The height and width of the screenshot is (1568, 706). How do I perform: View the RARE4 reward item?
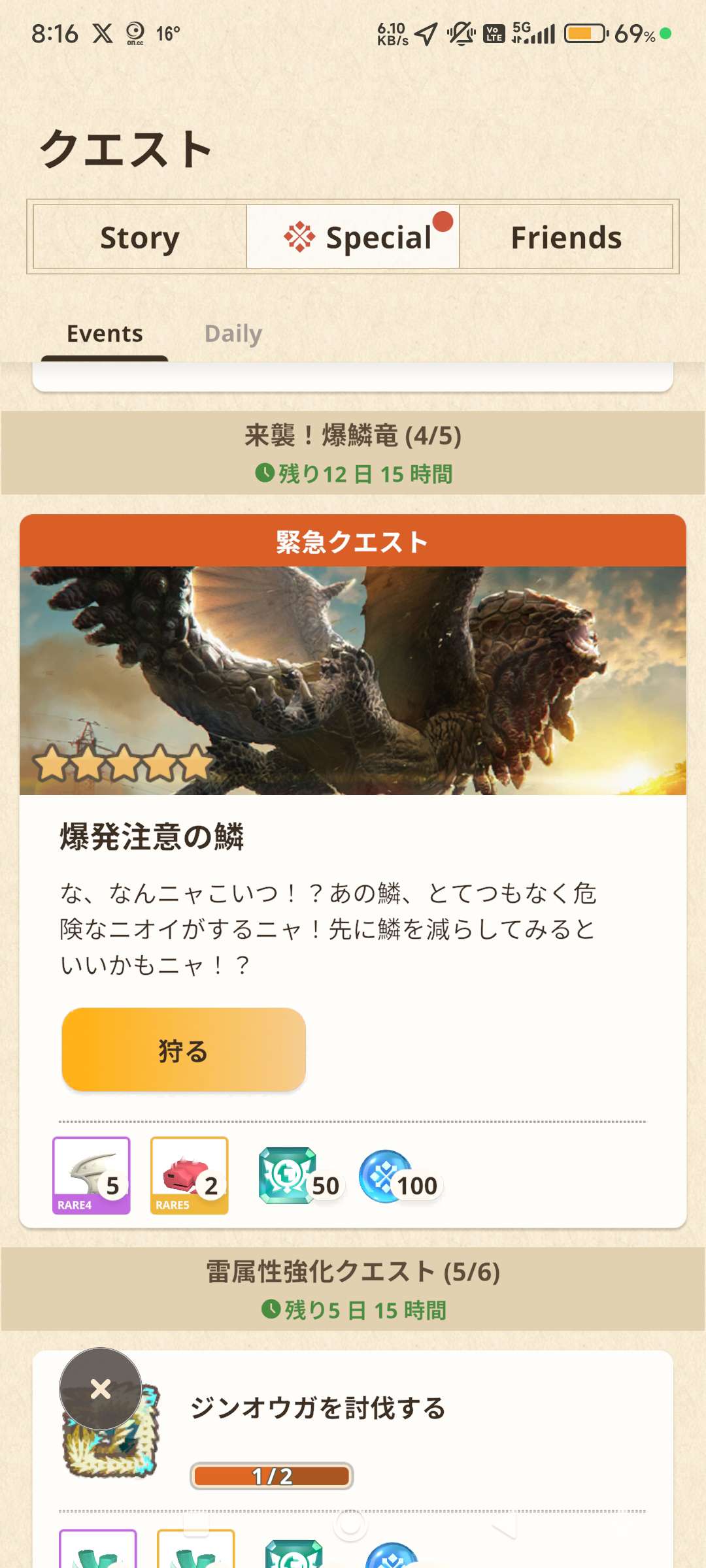pyautogui.click(x=92, y=1175)
